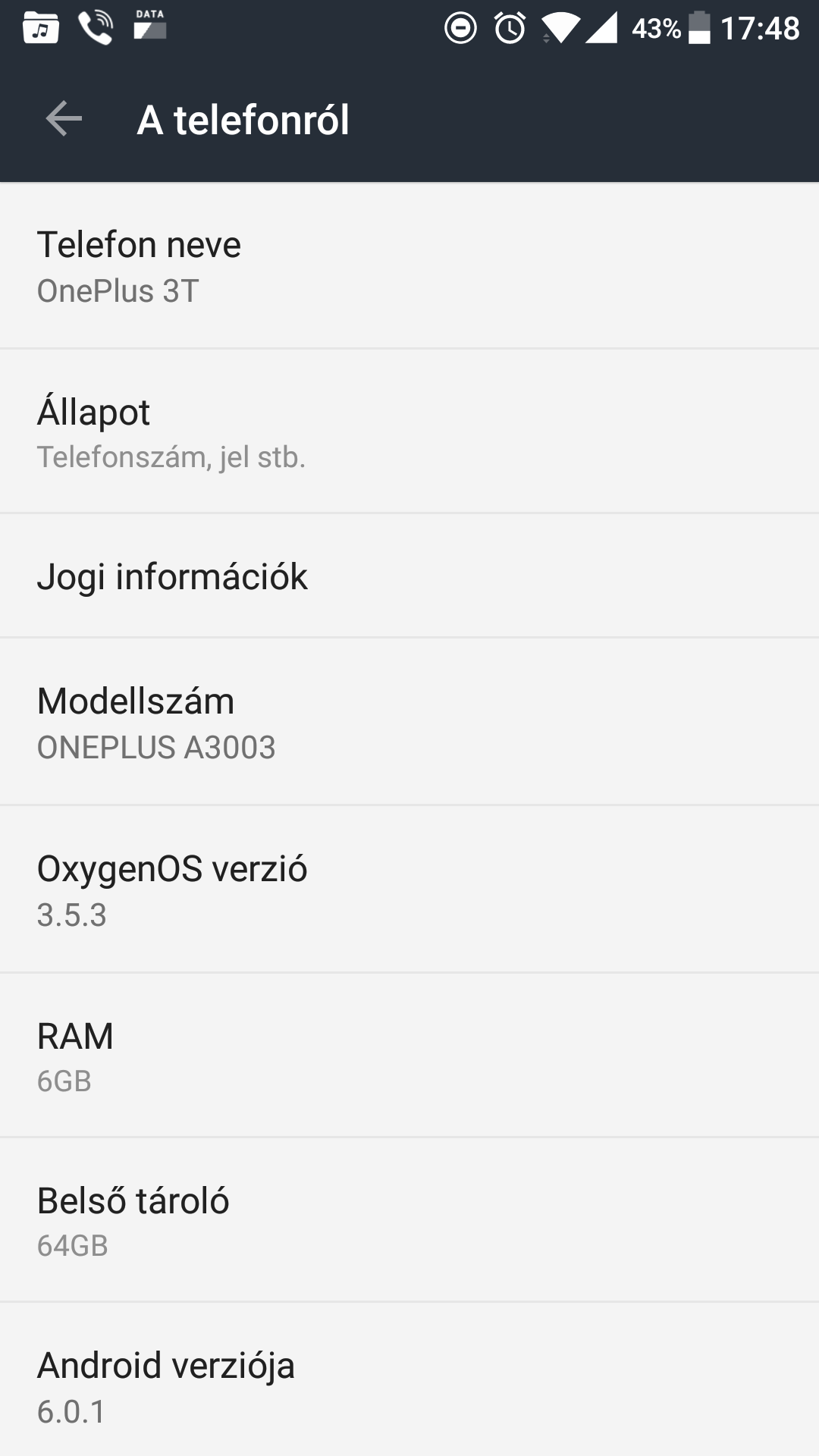Open Jogi információk
The image size is (819, 1456).
pos(409,576)
